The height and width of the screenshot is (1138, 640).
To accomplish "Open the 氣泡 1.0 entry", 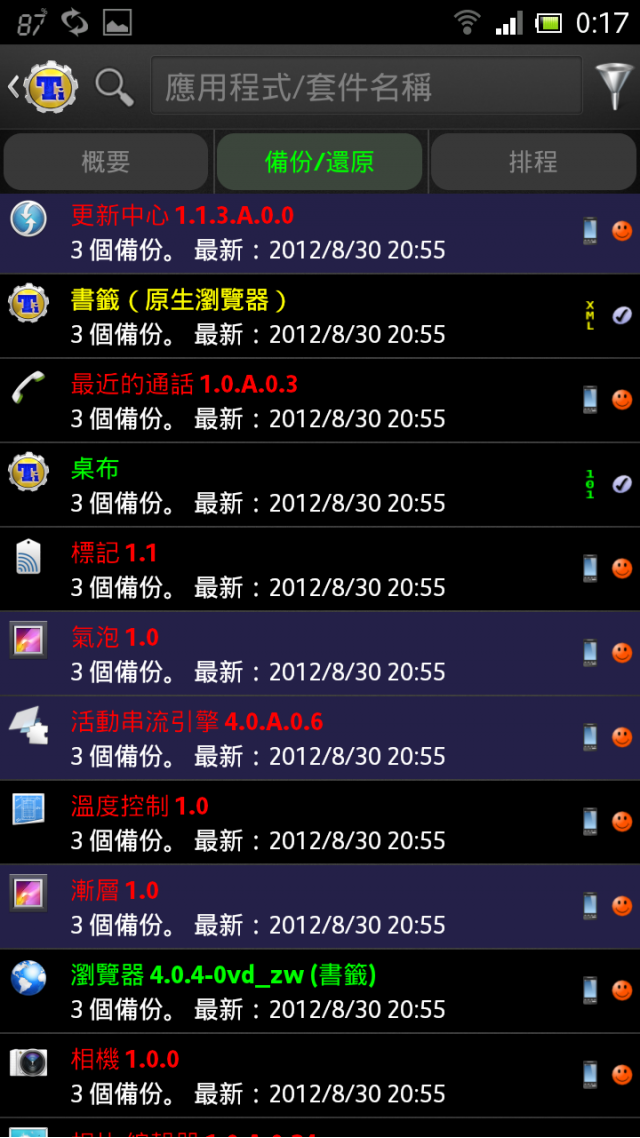I will click(x=300, y=653).
